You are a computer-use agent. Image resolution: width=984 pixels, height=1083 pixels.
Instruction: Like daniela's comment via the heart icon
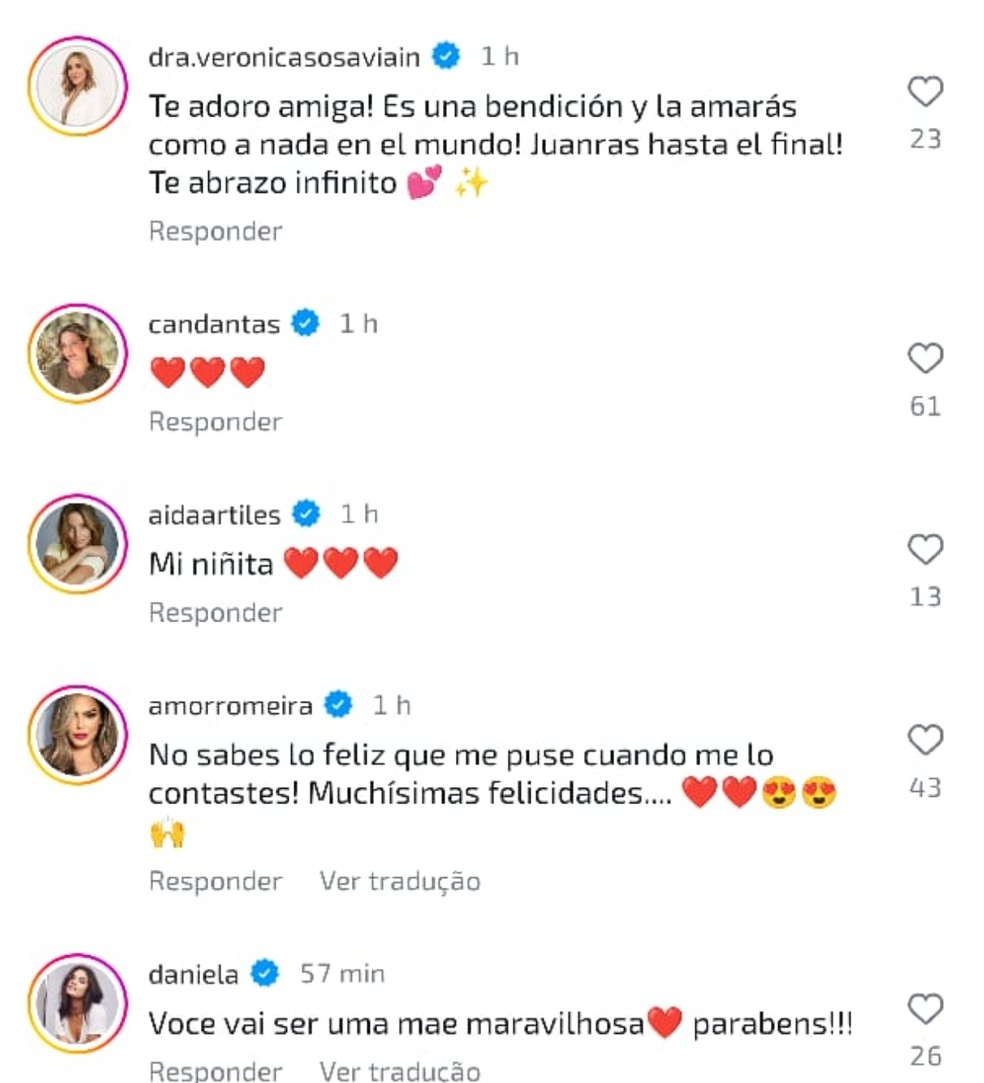925,1010
